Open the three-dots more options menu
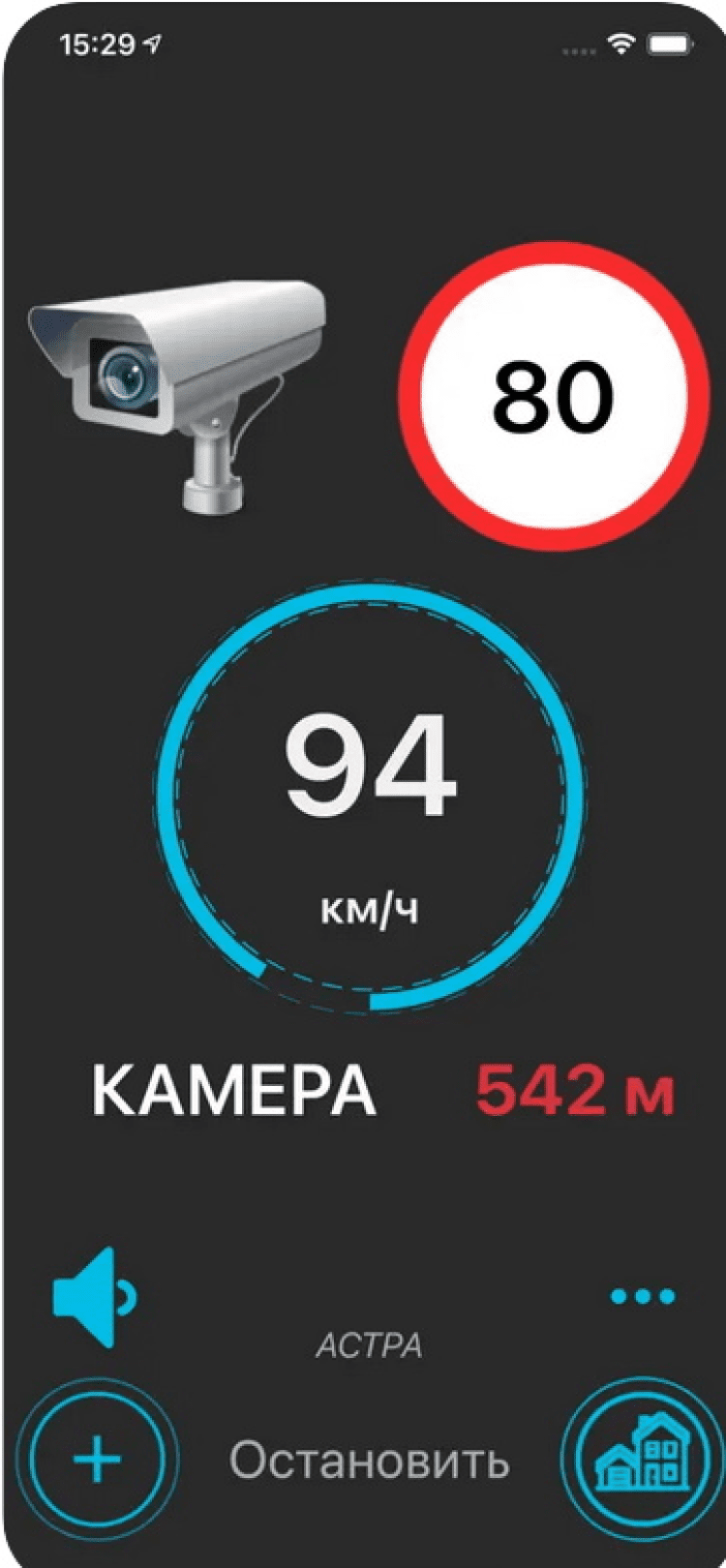 click(642, 1296)
